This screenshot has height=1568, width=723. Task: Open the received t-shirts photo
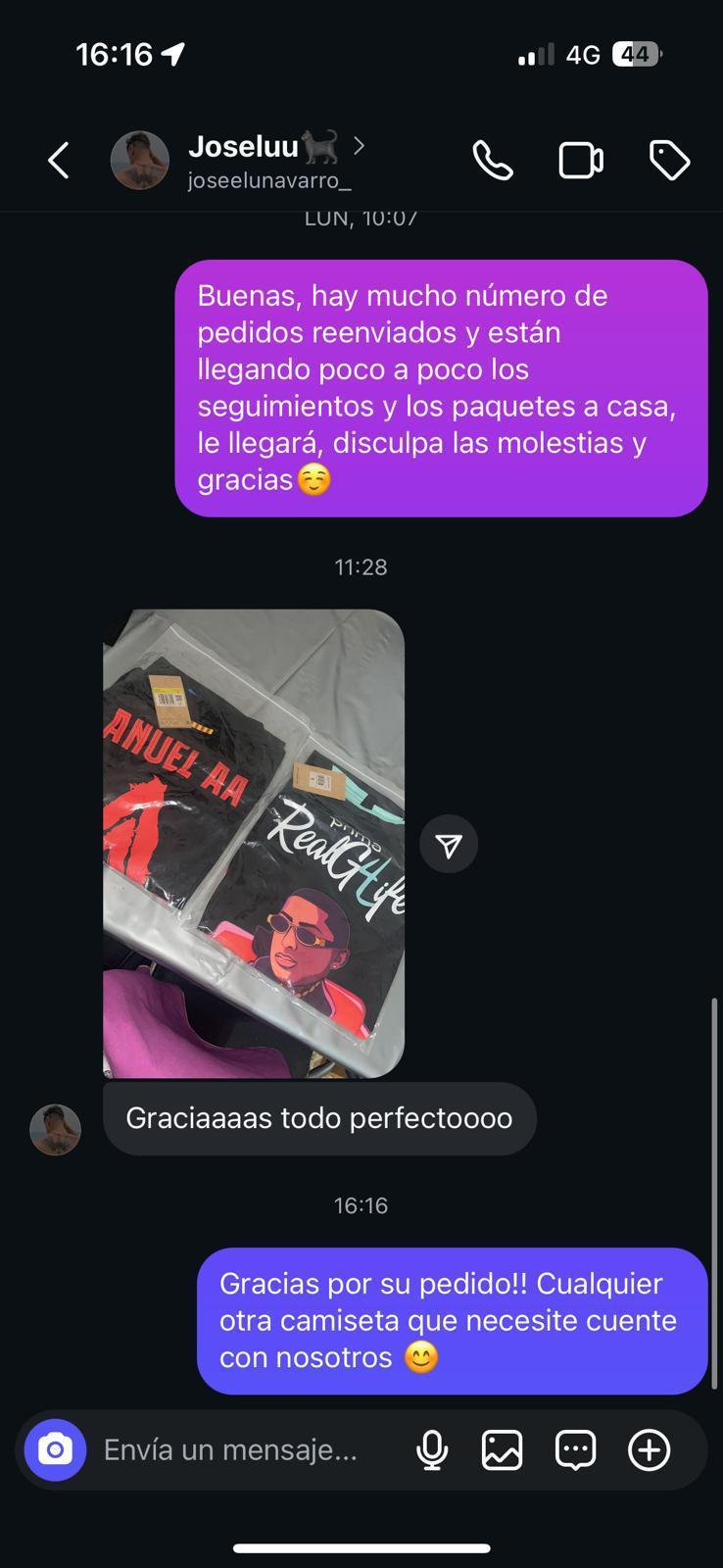(254, 843)
